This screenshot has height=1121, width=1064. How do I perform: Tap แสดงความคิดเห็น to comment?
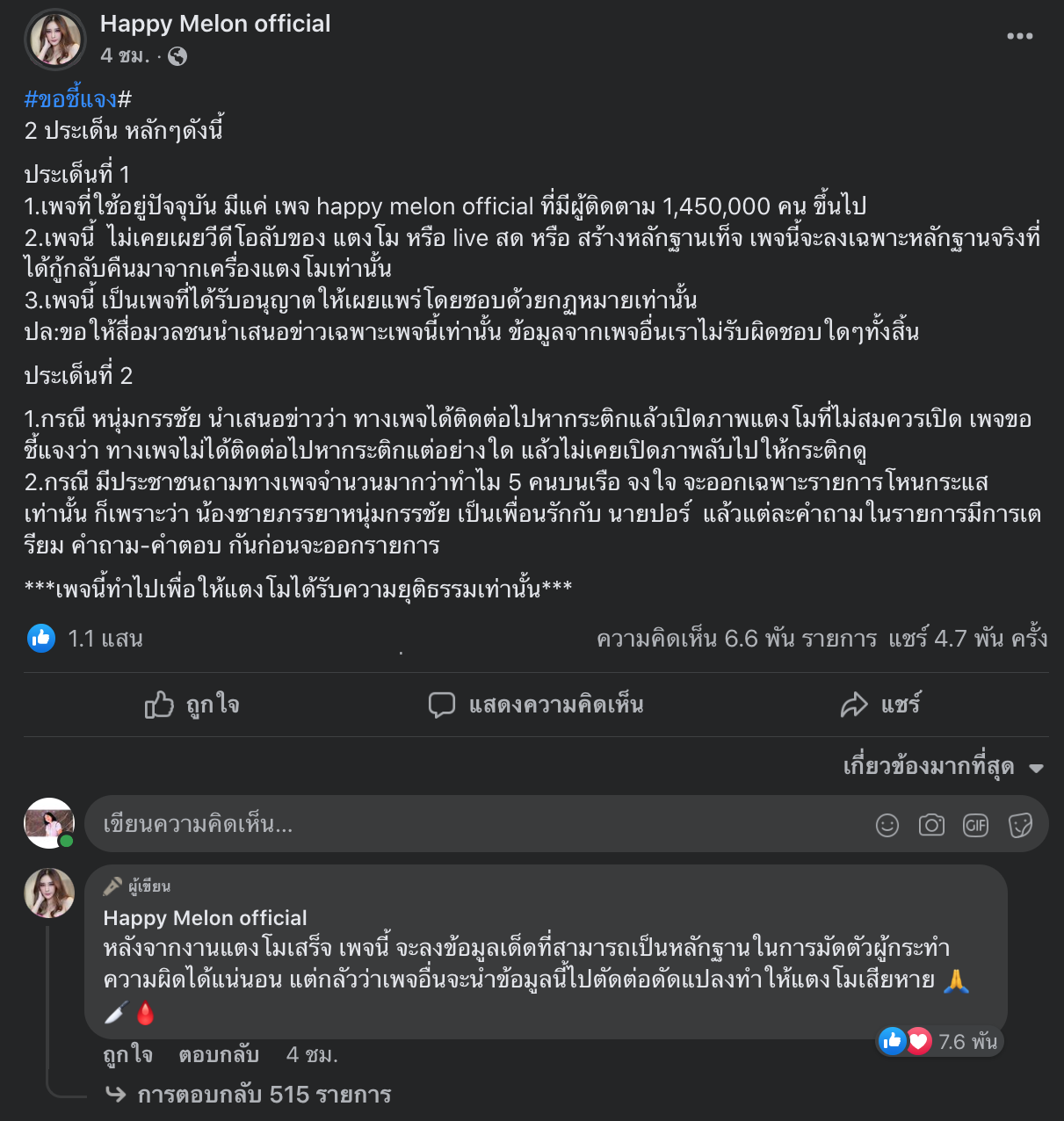[x=536, y=705]
